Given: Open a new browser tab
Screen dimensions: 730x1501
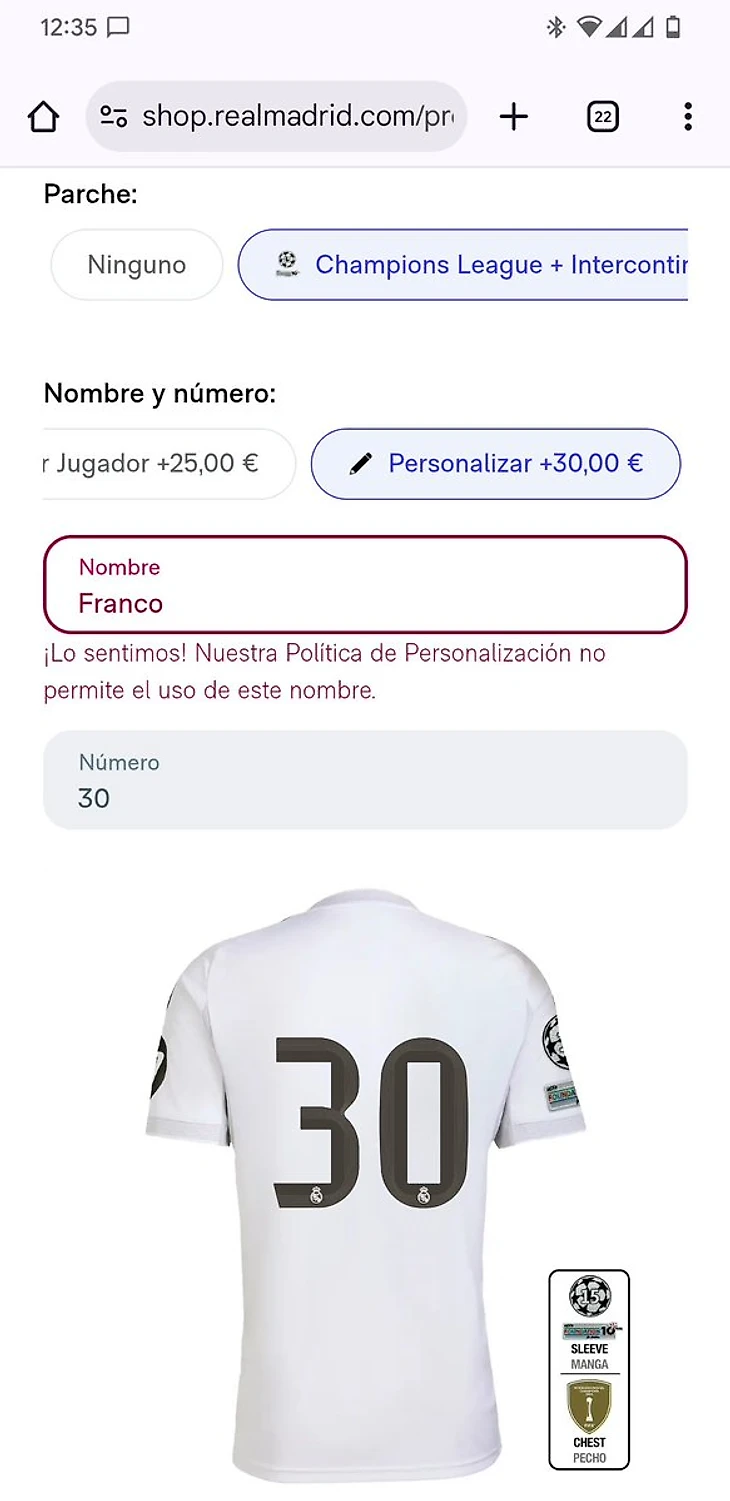Looking at the screenshot, I should 513,117.
